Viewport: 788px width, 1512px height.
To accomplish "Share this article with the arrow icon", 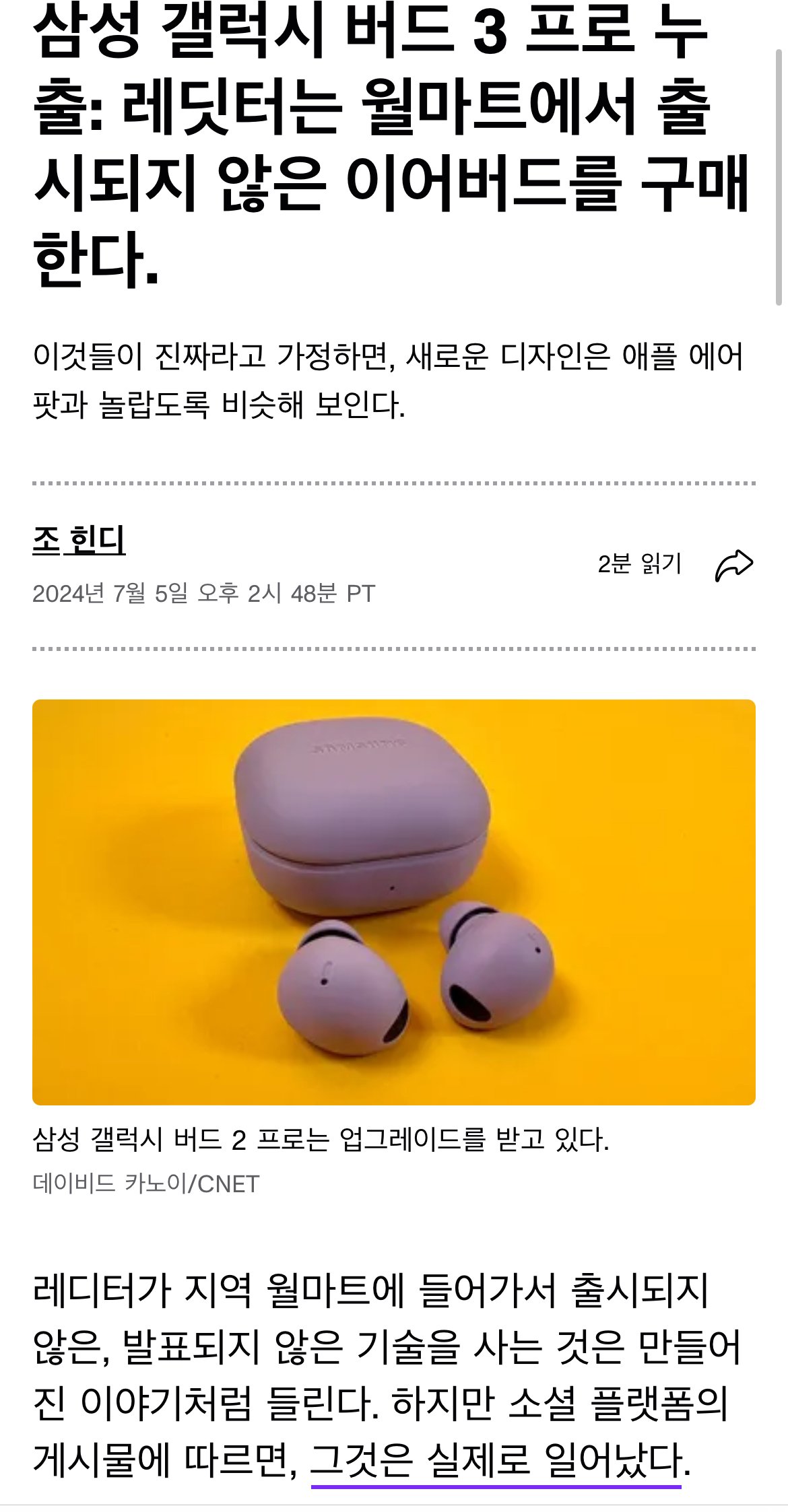I will point(733,565).
